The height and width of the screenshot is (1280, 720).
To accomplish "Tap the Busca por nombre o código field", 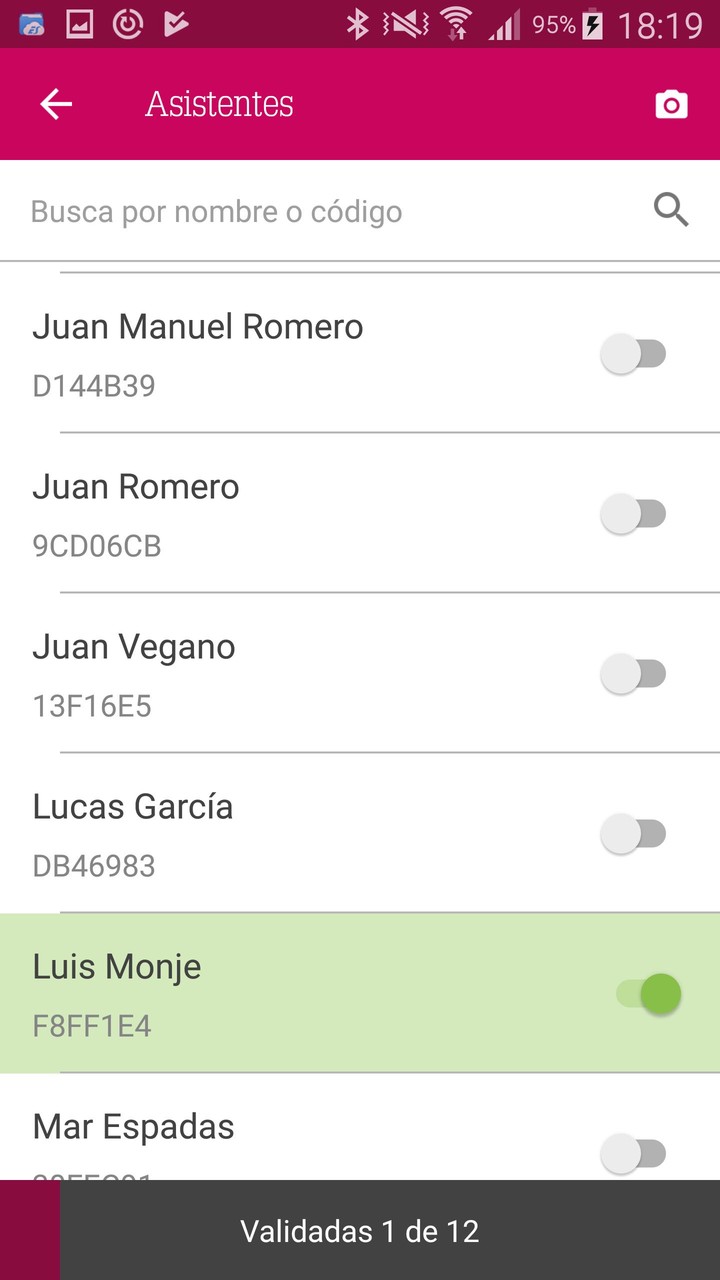I will (217, 210).
